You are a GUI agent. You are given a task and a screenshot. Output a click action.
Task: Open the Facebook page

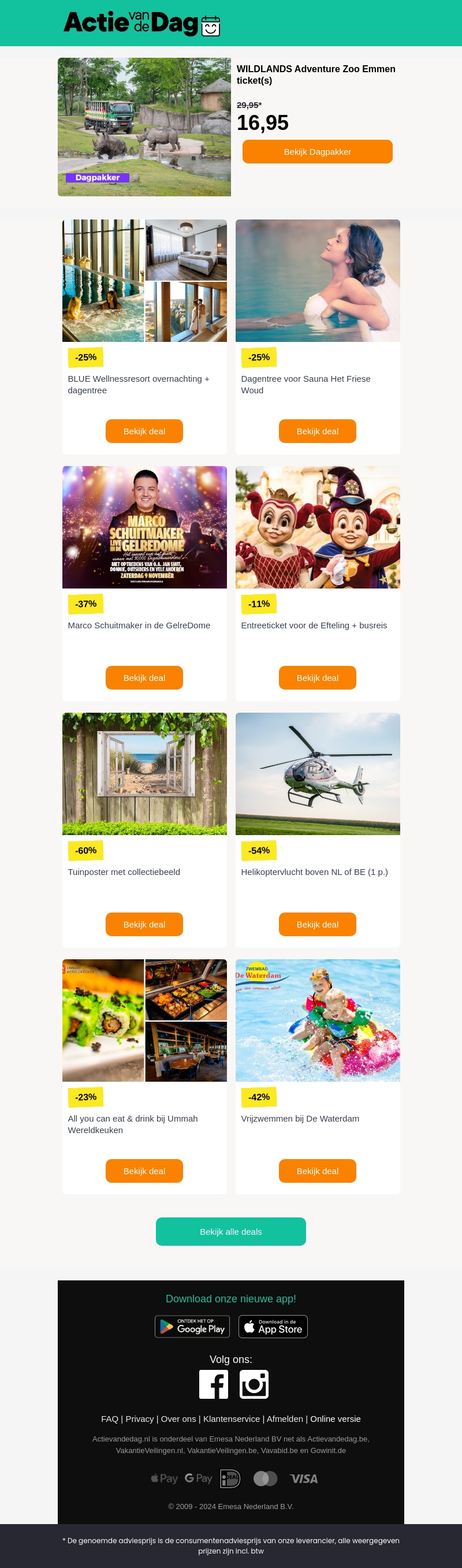[x=214, y=1384]
